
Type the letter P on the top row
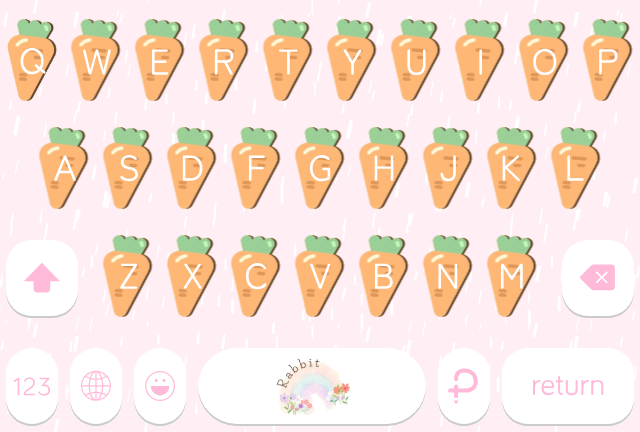tap(607, 62)
